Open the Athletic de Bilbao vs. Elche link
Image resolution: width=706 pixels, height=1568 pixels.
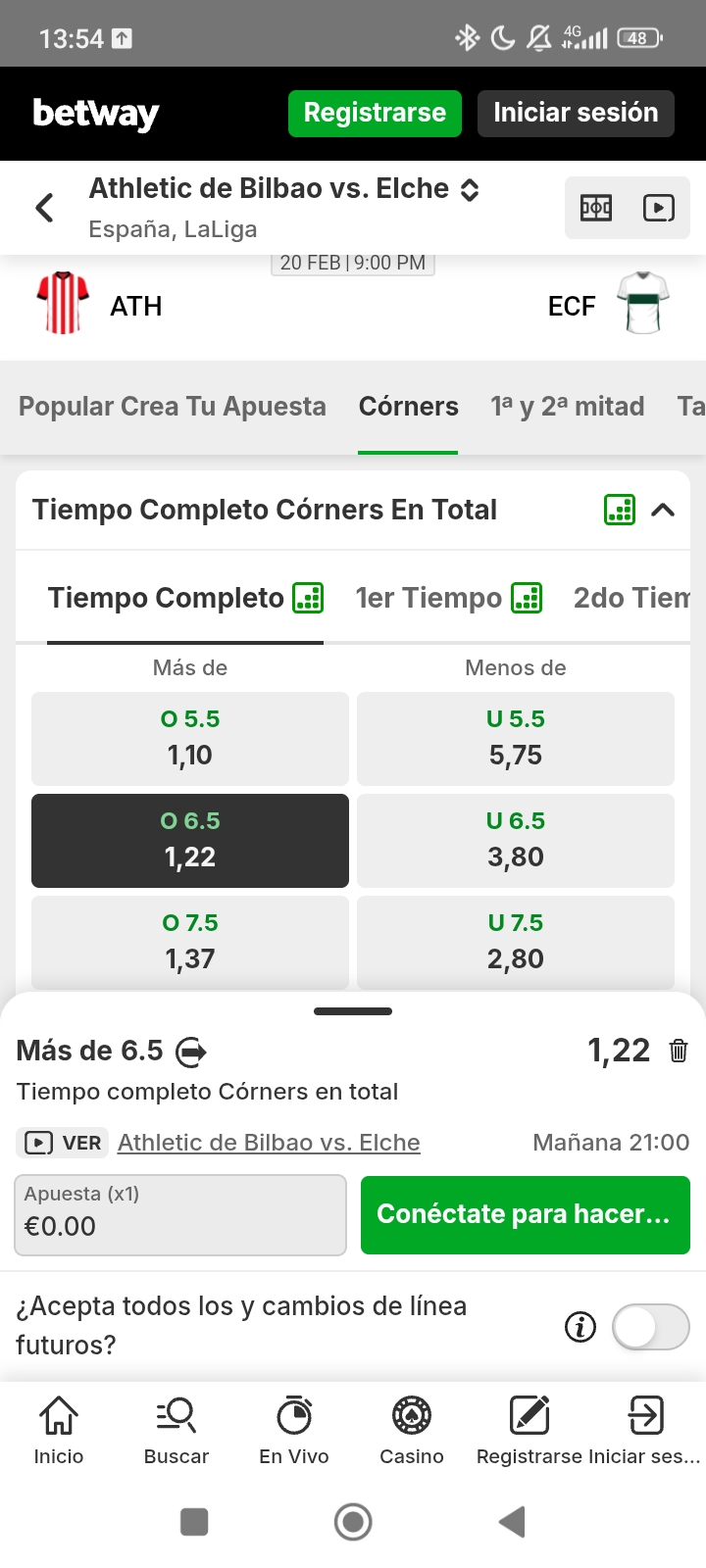269,1143
